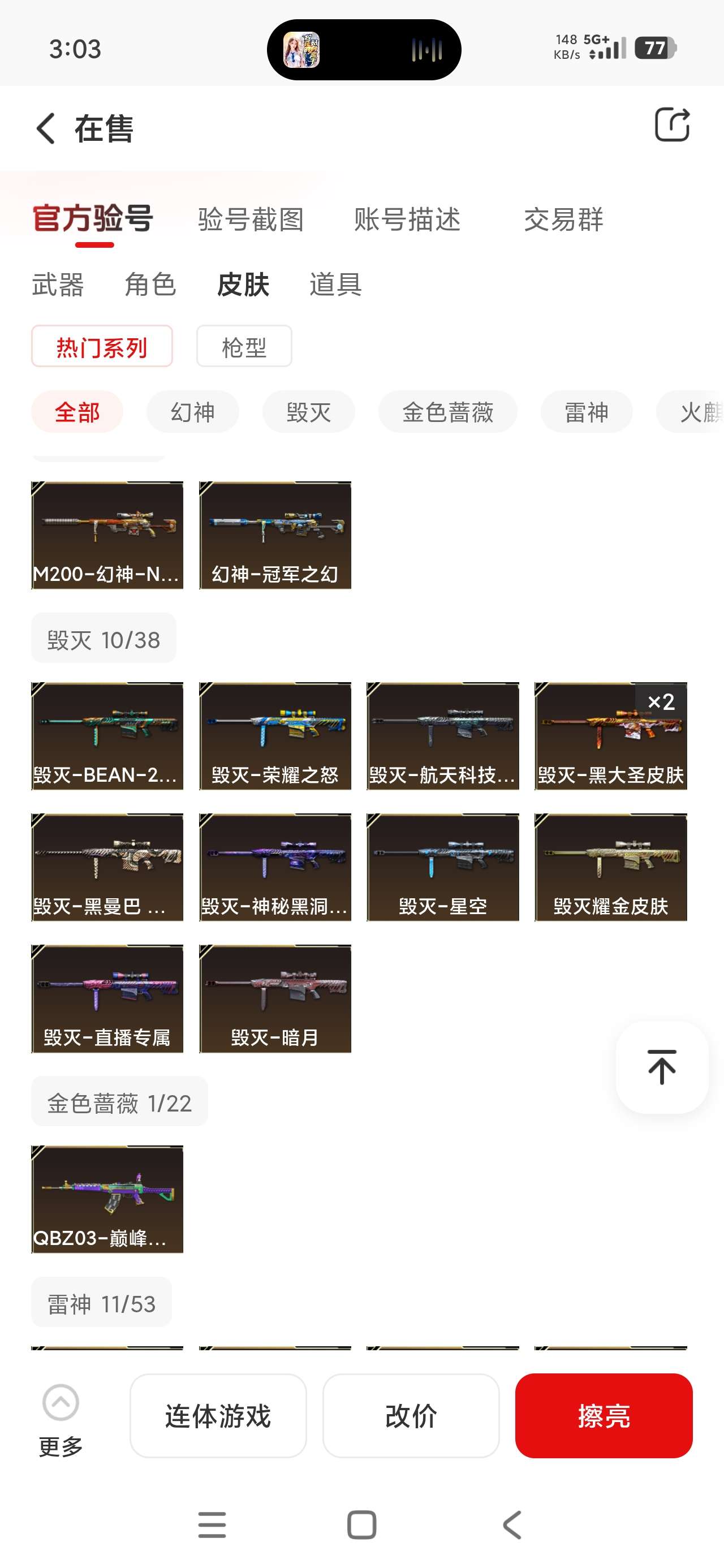Filter skins by 金色蔷薇 chip

click(447, 412)
